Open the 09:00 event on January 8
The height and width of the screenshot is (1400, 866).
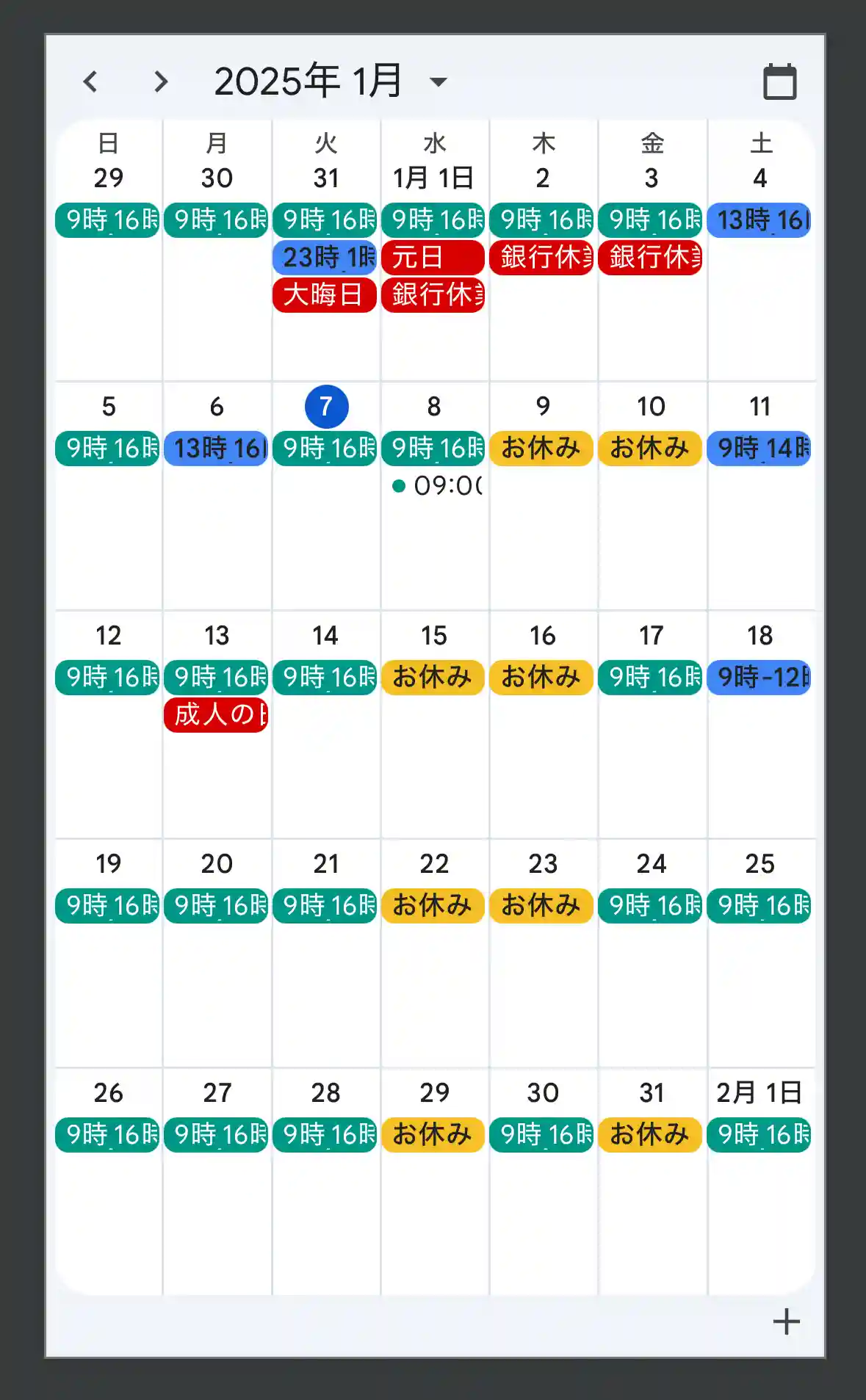tap(439, 486)
